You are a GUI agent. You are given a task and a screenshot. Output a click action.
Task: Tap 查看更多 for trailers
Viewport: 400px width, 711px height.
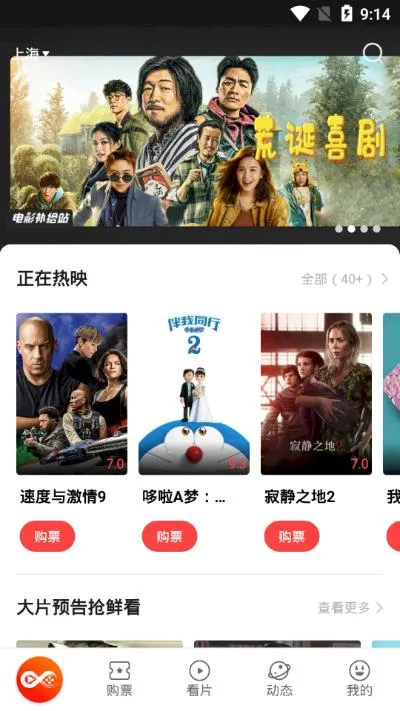350,608
